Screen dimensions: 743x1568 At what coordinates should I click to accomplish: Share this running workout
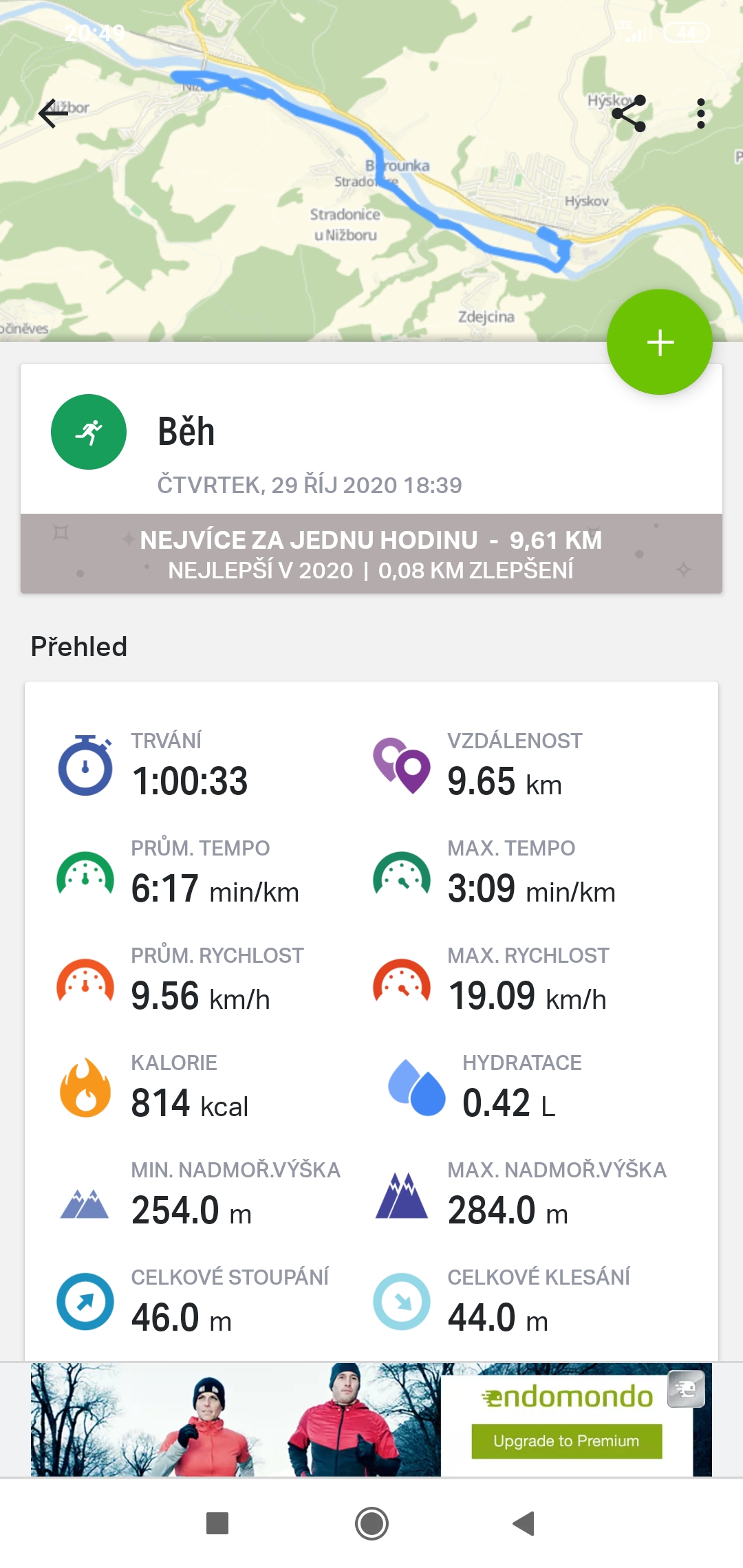(629, 113)
